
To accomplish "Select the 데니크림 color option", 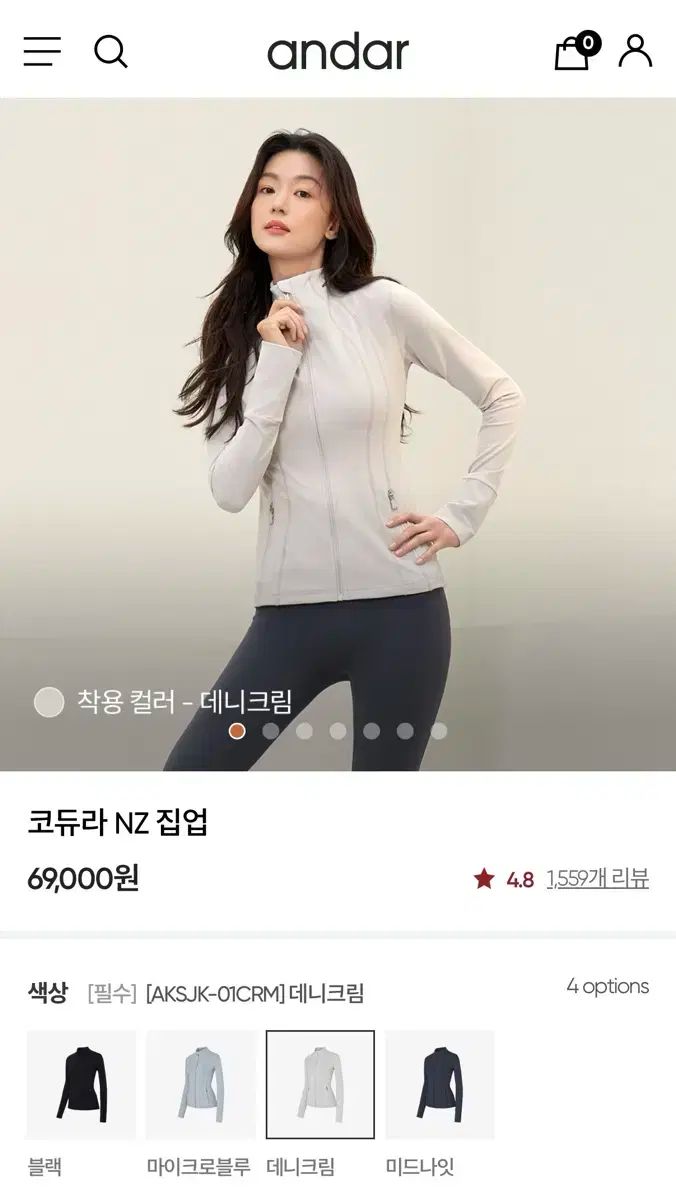I will pyautogui.click(x=320, y=1085).
